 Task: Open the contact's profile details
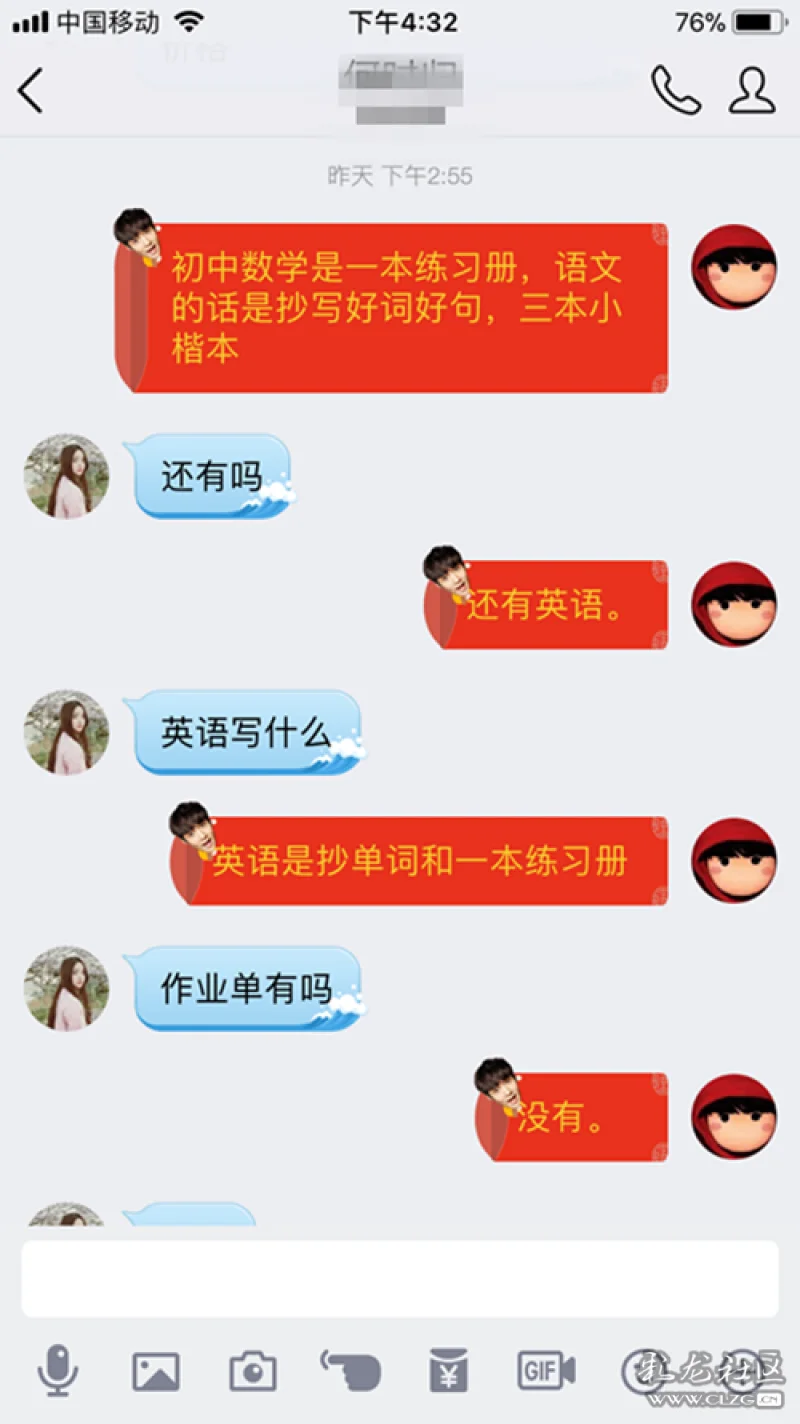click(x=752, y=90)
